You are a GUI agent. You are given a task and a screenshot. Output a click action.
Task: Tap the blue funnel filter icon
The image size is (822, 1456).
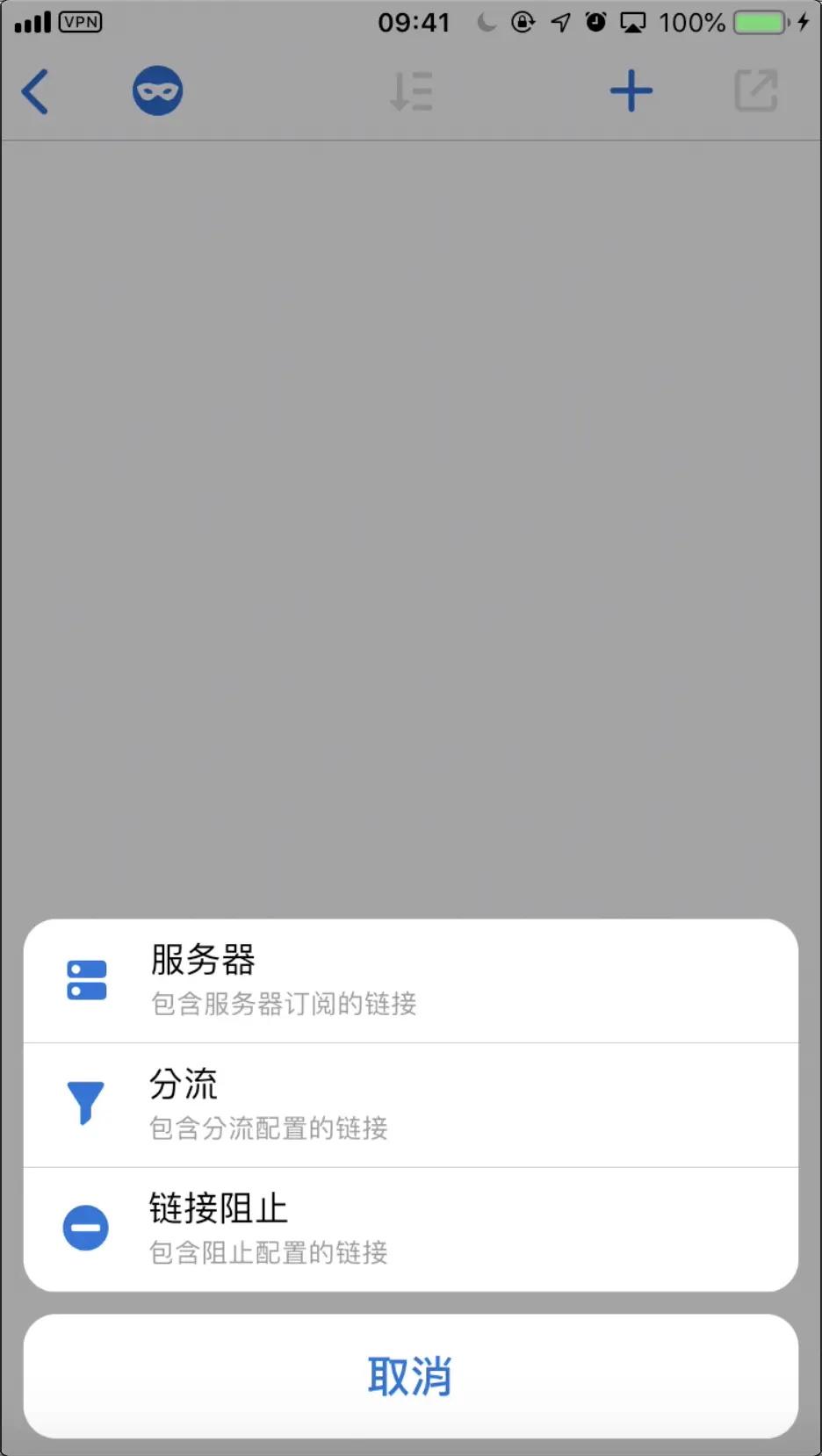[85, 1104]
